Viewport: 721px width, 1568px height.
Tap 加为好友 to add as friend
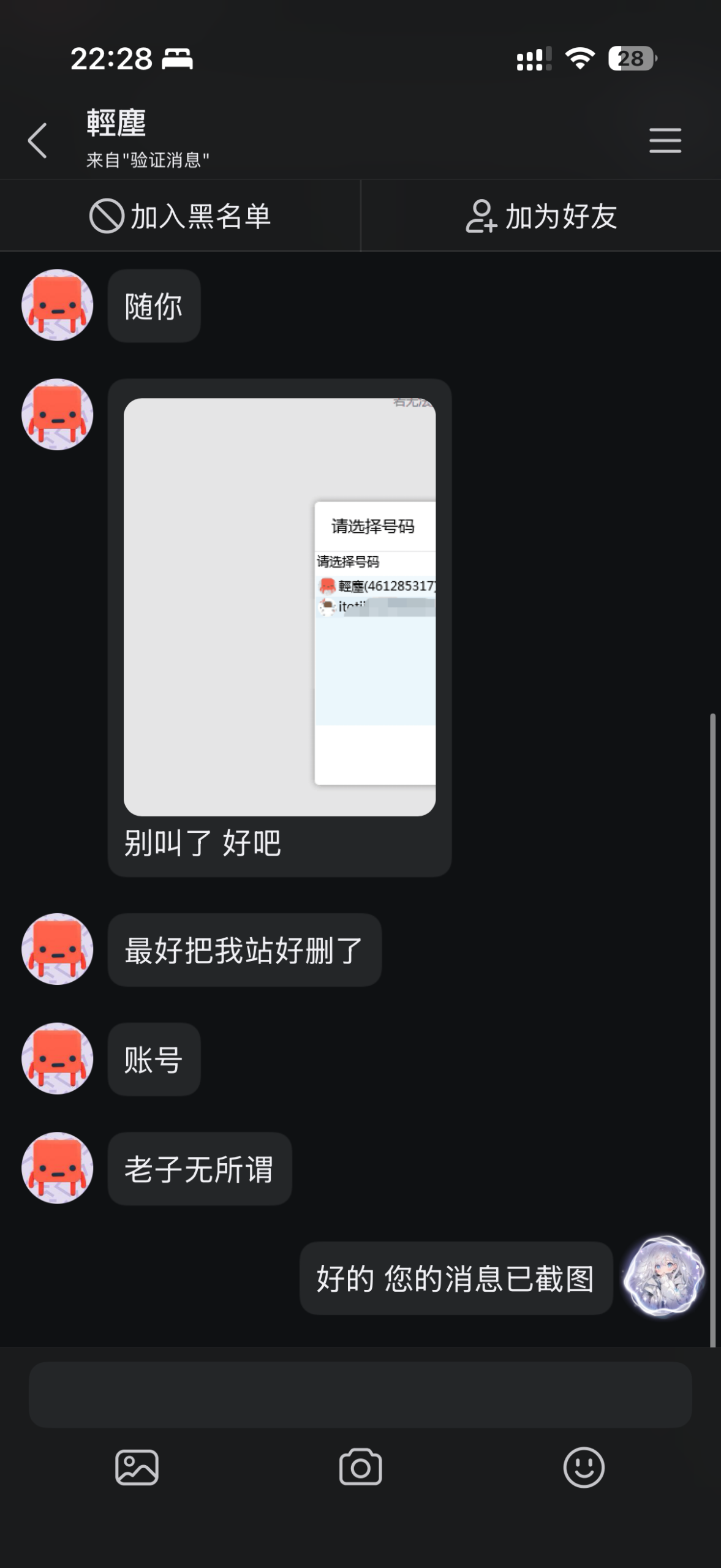(x=541, y=216)
